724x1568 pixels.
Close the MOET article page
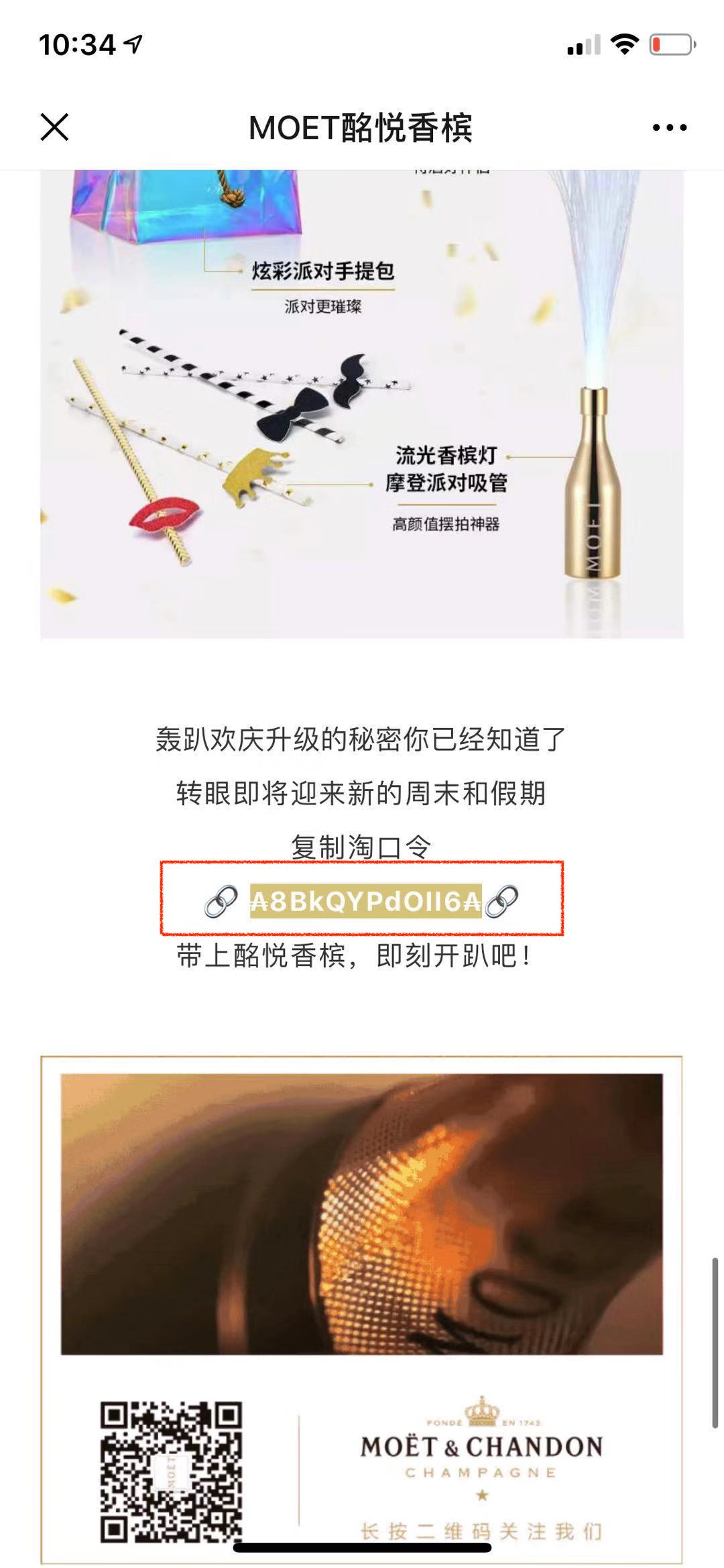pyautogui.click(x=54, y=127)
